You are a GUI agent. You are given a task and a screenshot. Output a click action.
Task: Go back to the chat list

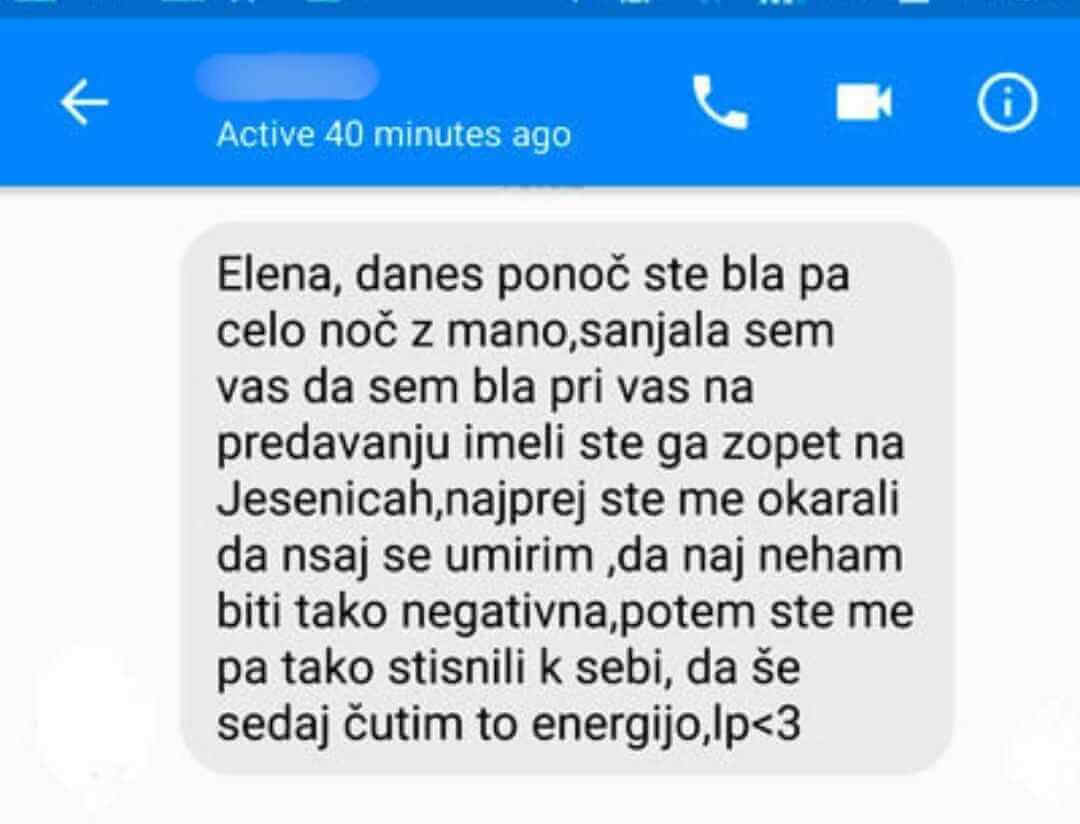coord(85,102)
